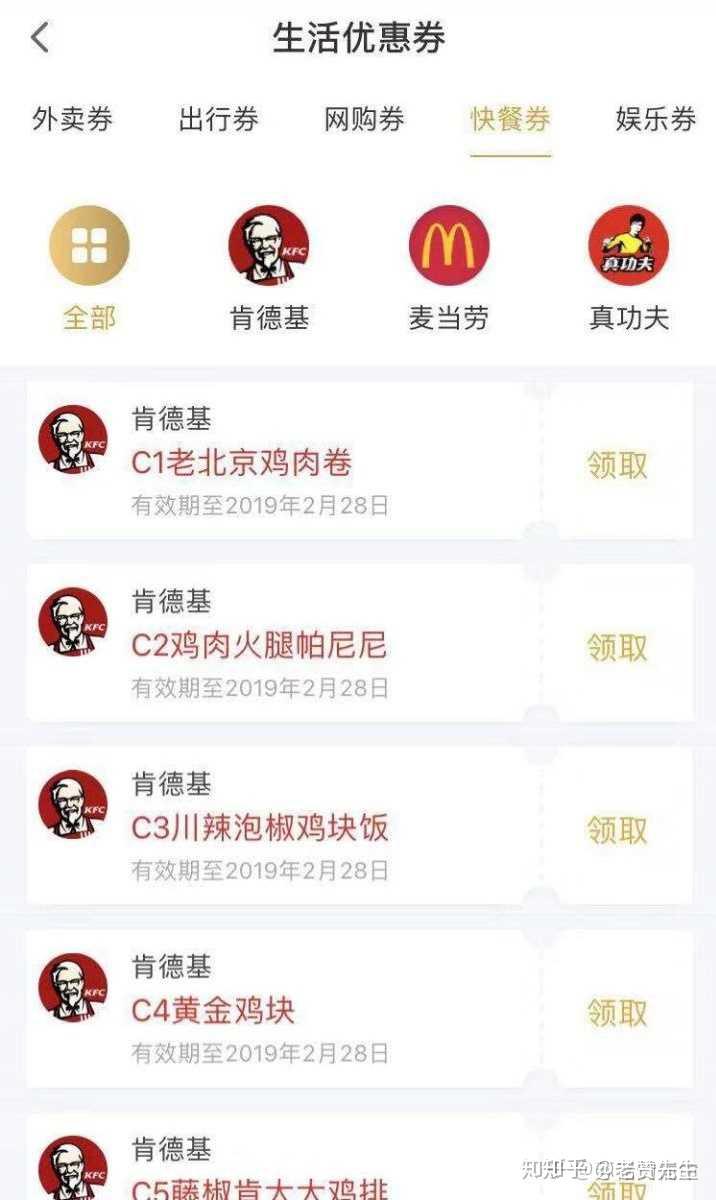Claim the C1老北京鸡肉卷 coupon
716x1200 pixels.
tap(617, 465)
